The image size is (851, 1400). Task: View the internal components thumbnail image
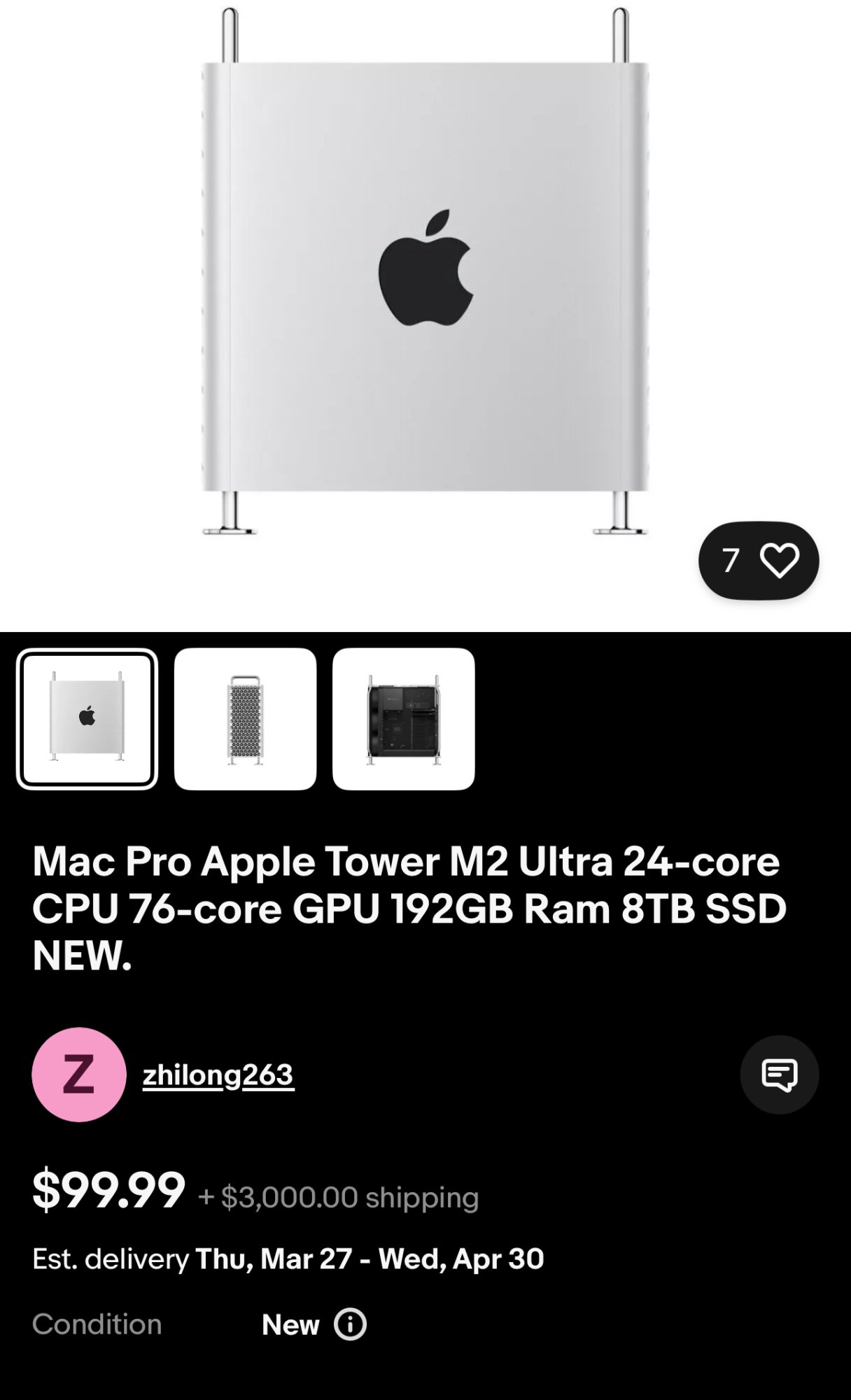[404, 719]
